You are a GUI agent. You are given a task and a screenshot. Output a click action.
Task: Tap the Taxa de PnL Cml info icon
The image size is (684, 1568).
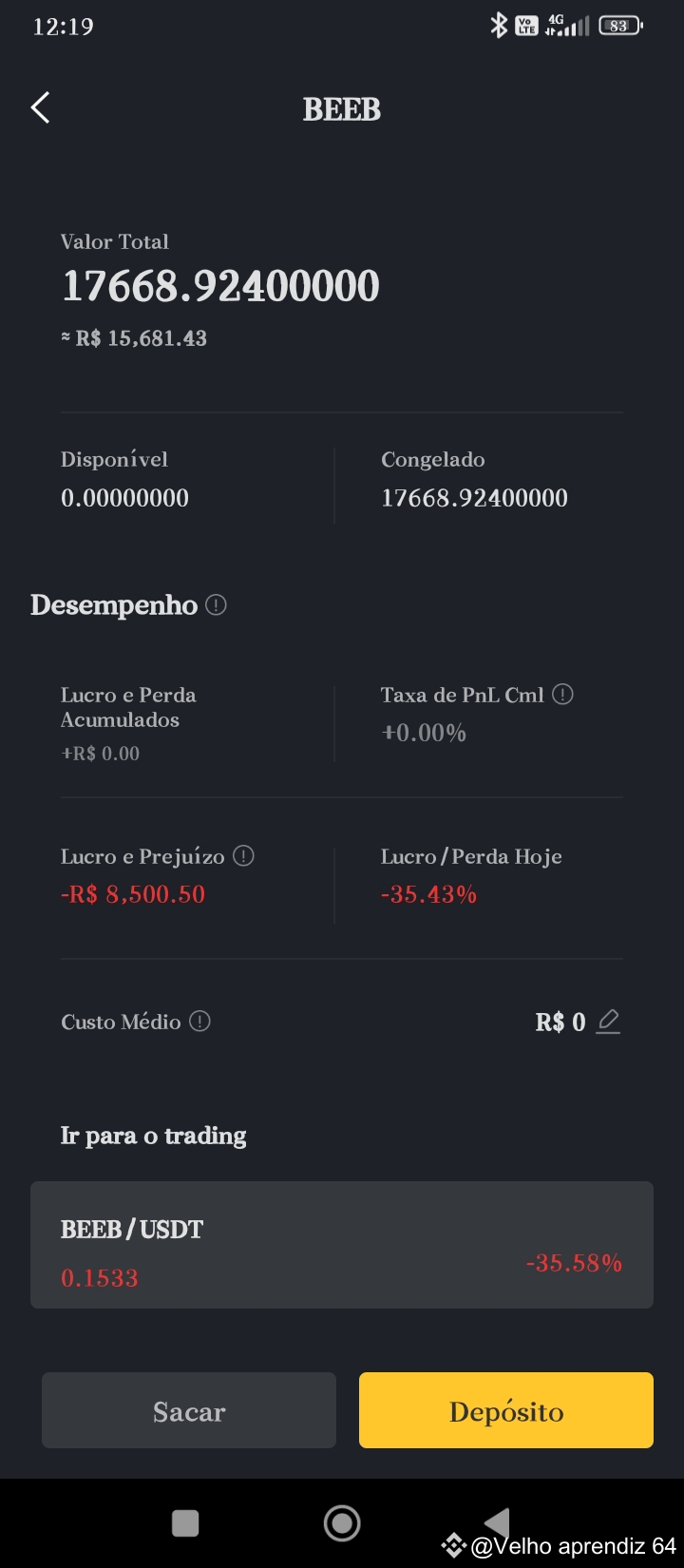point(562,694)
